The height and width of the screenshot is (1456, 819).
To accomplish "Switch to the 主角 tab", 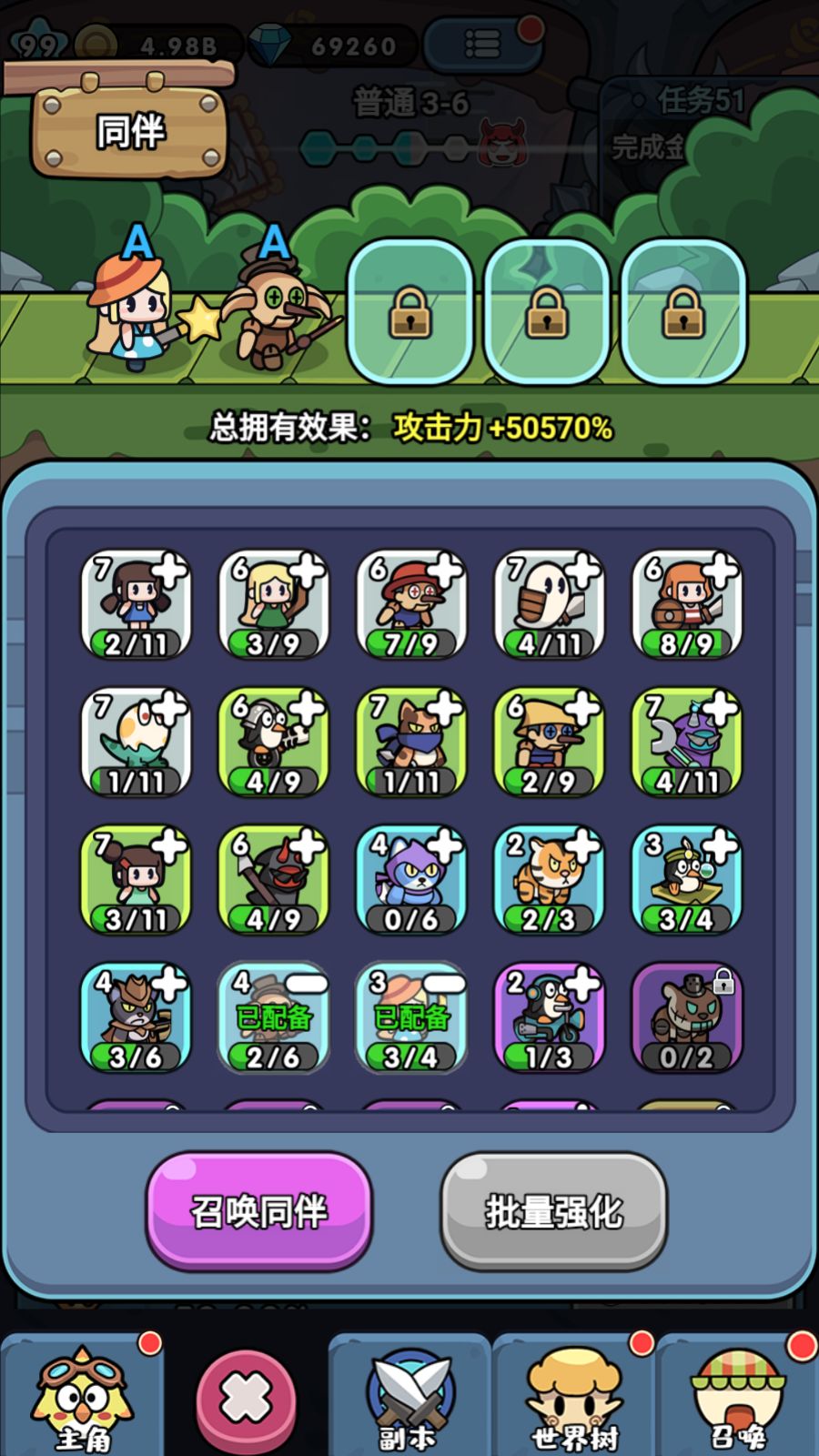I will coord(82,1397).
